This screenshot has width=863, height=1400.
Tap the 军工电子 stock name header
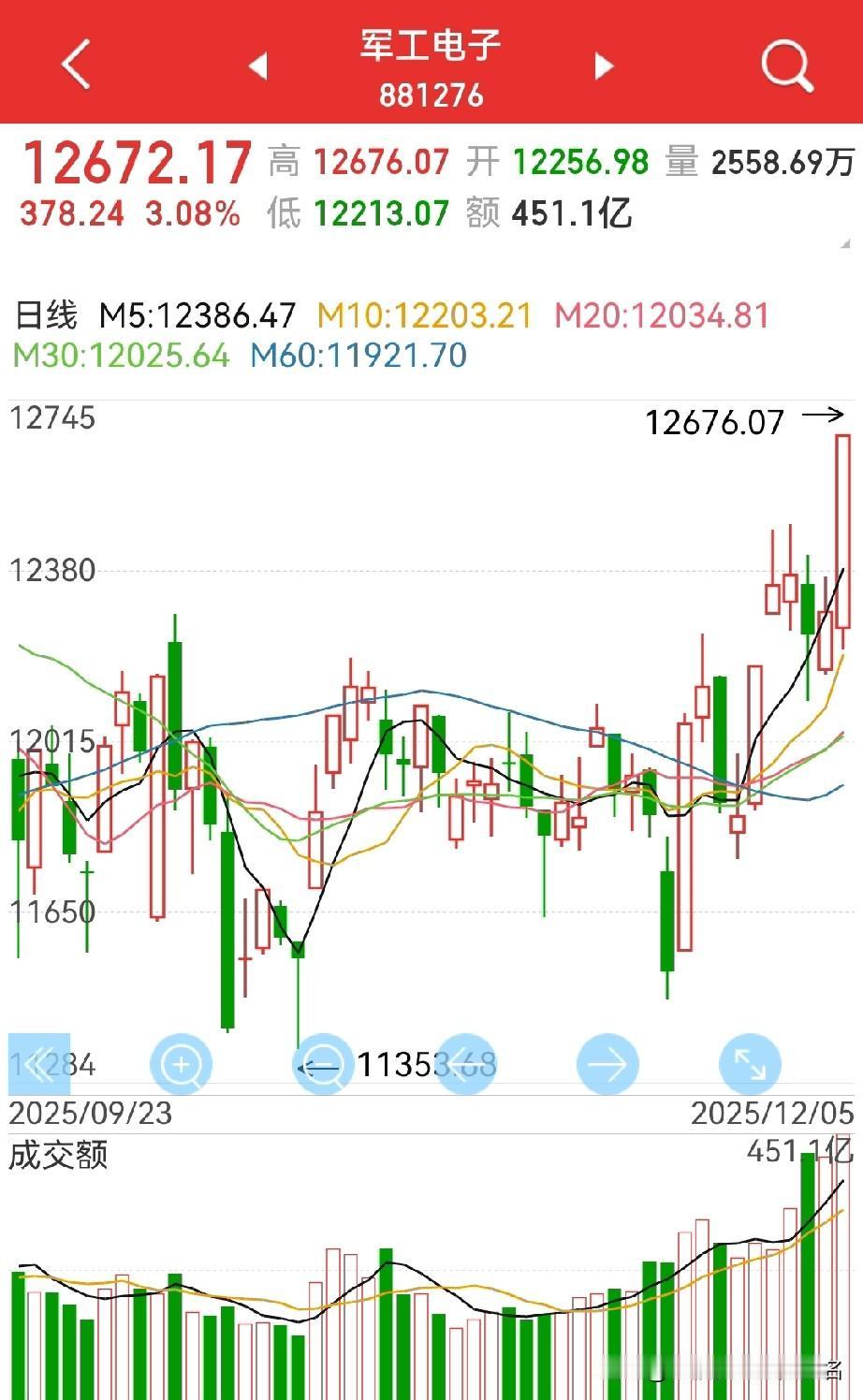click(x=431, y=43)
